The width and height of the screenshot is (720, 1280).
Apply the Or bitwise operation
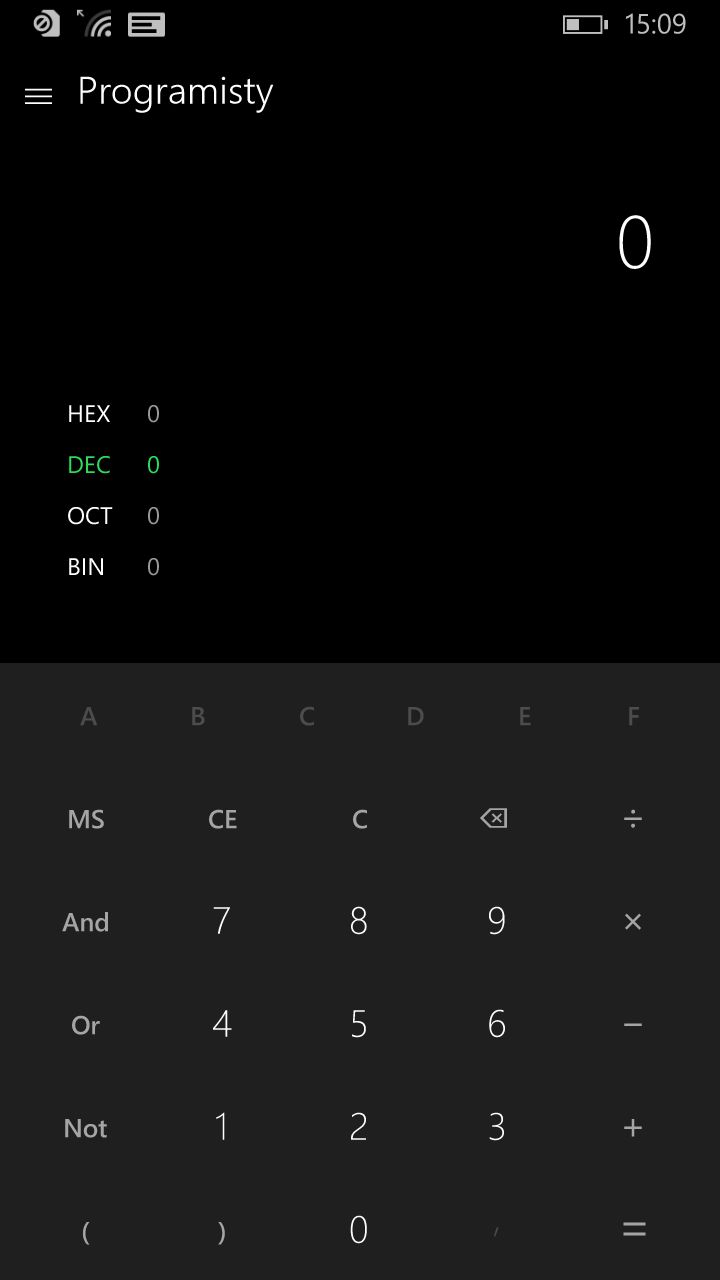click(85, 1024)
